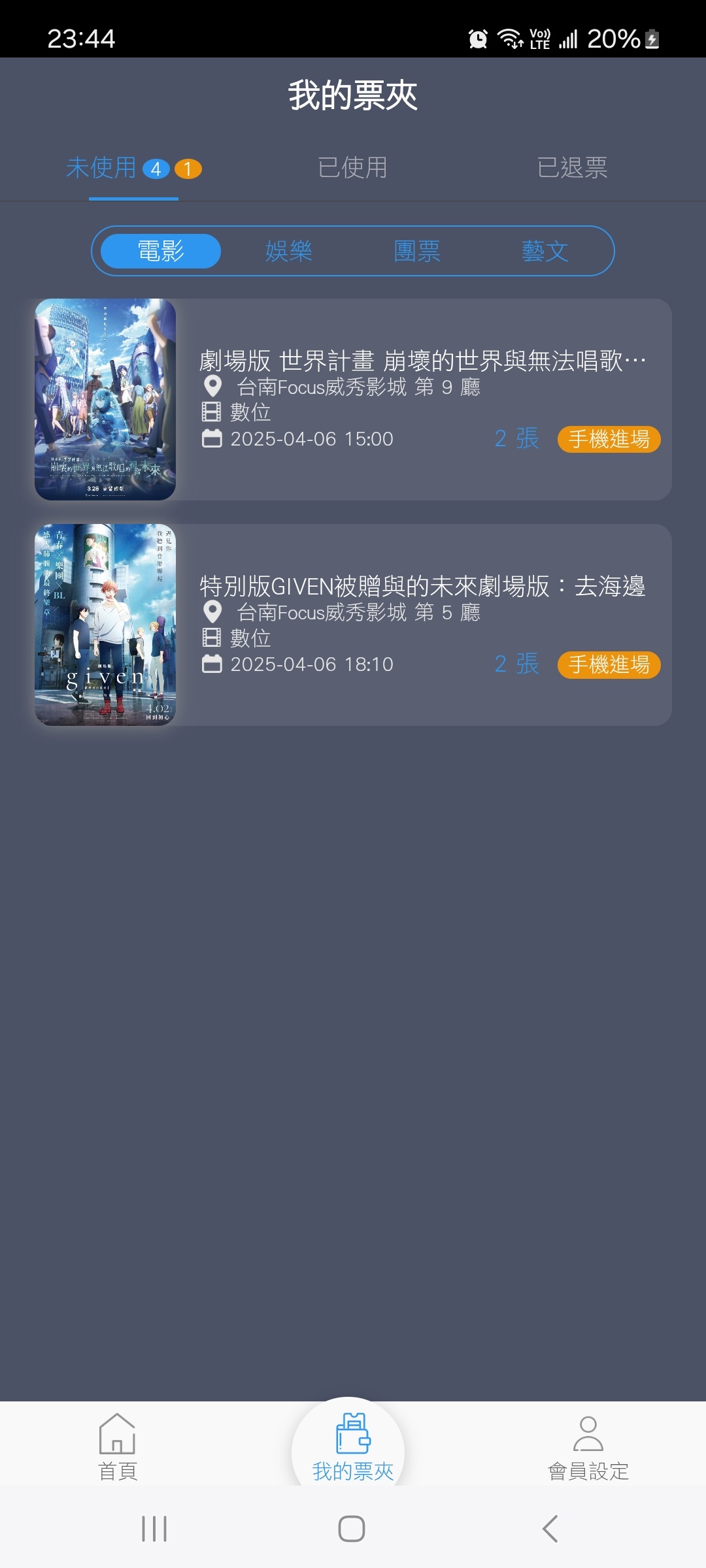Open the 已退票 tab
706x1568 pixels.
[x=572, y=169]
